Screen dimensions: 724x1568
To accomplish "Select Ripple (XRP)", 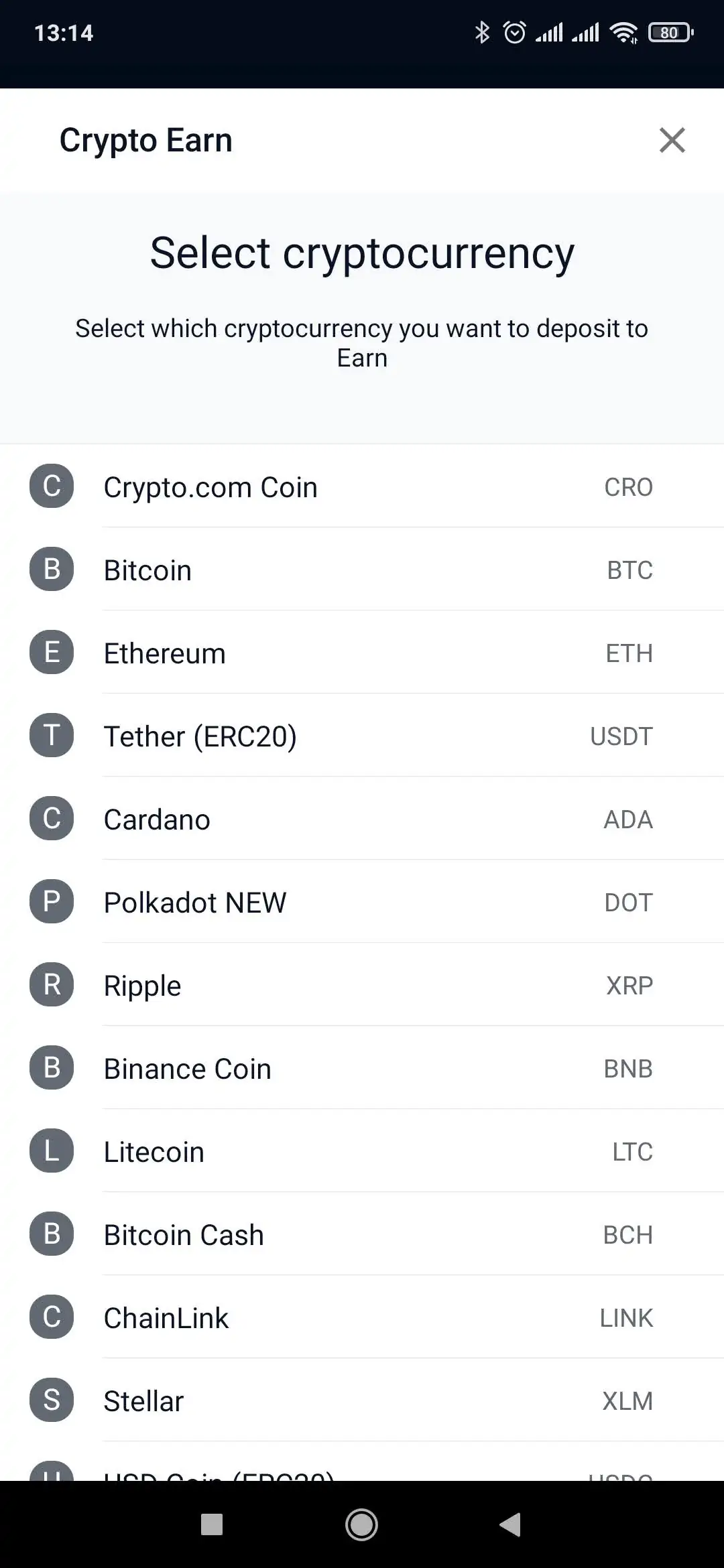I will [x=362, y=985].
